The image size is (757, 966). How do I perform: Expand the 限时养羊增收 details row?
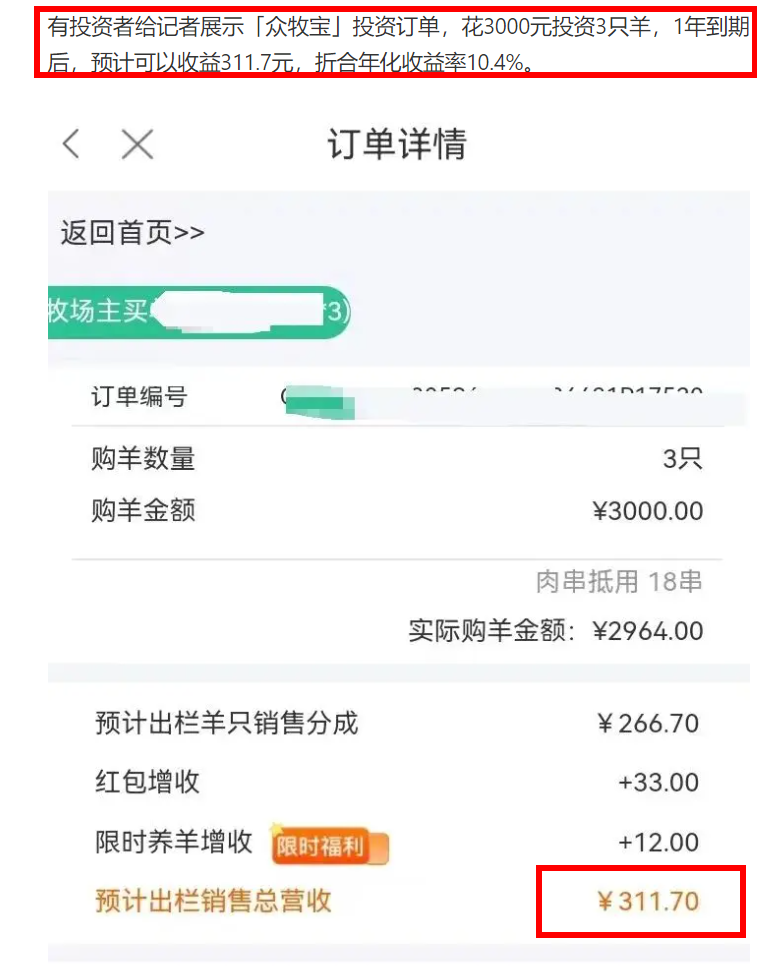[378, 844]
